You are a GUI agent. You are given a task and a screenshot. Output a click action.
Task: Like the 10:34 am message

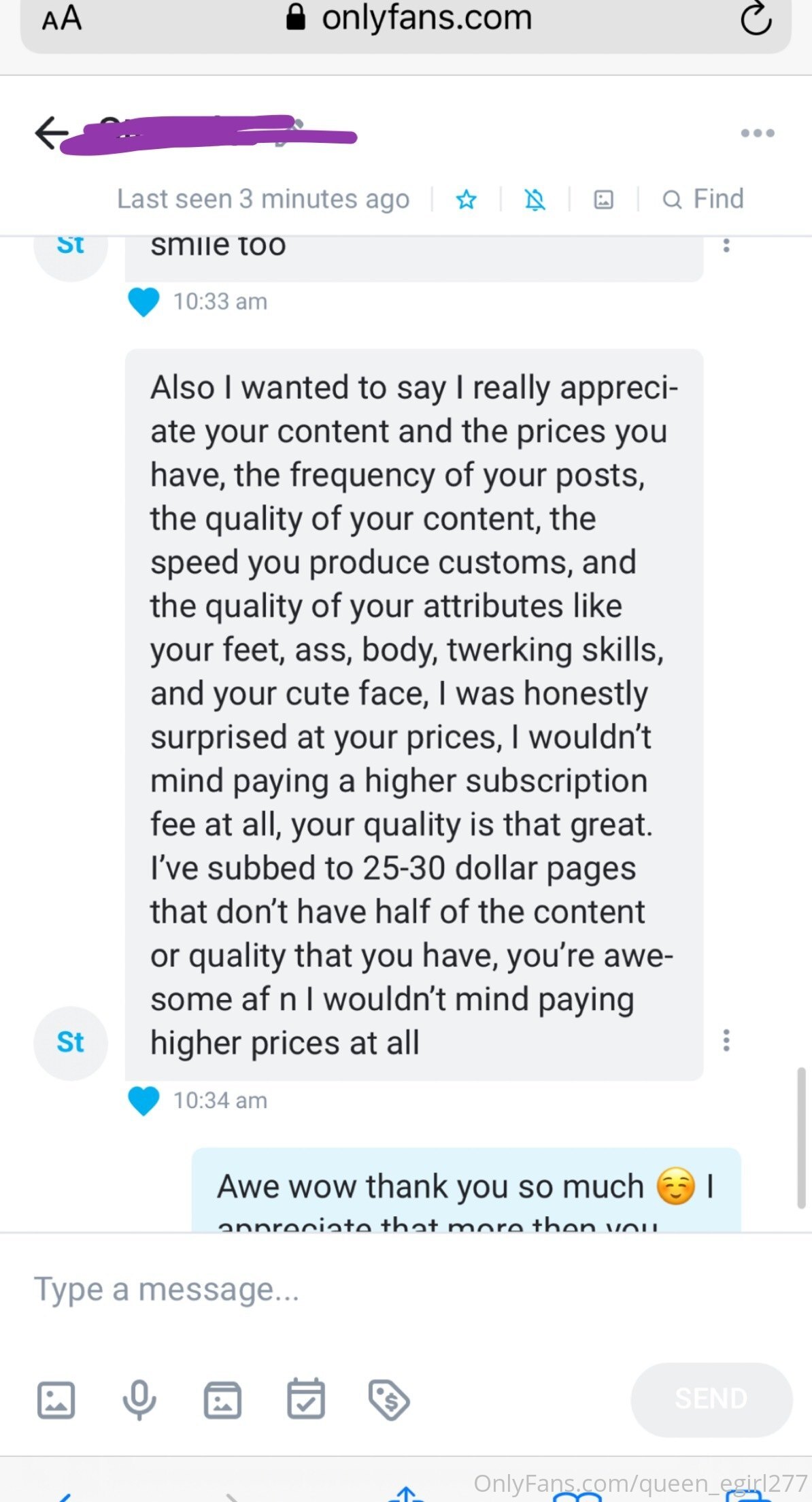pyautogui.click(x=143, y=1100)
